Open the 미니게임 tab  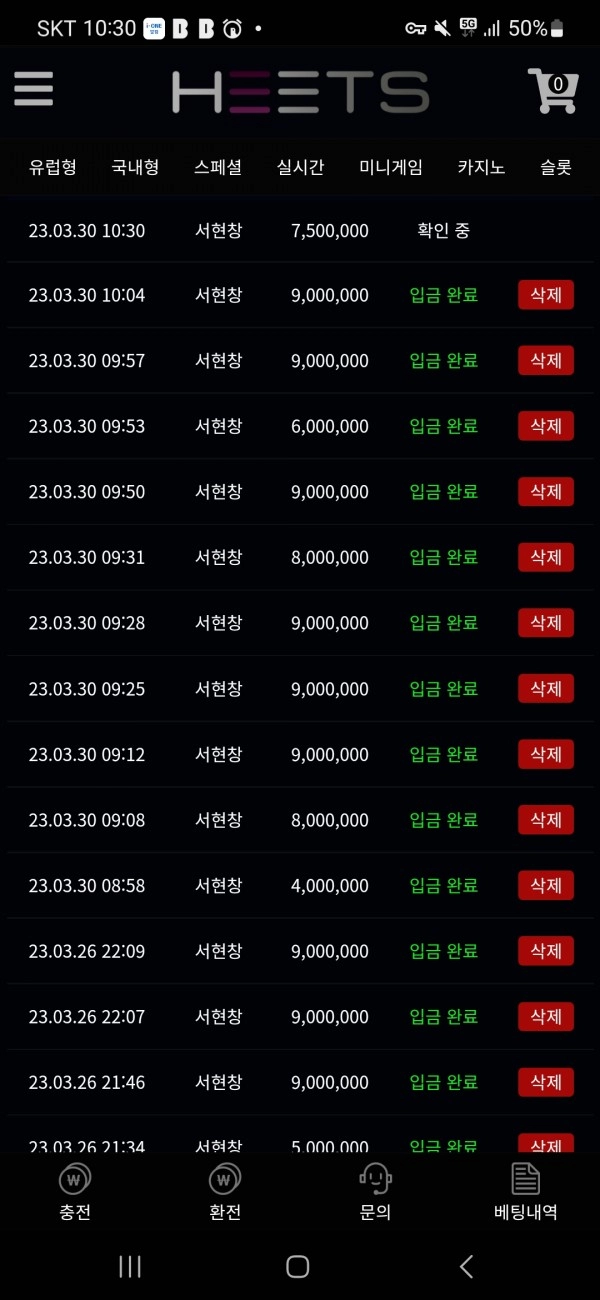[x=391, y=167]
